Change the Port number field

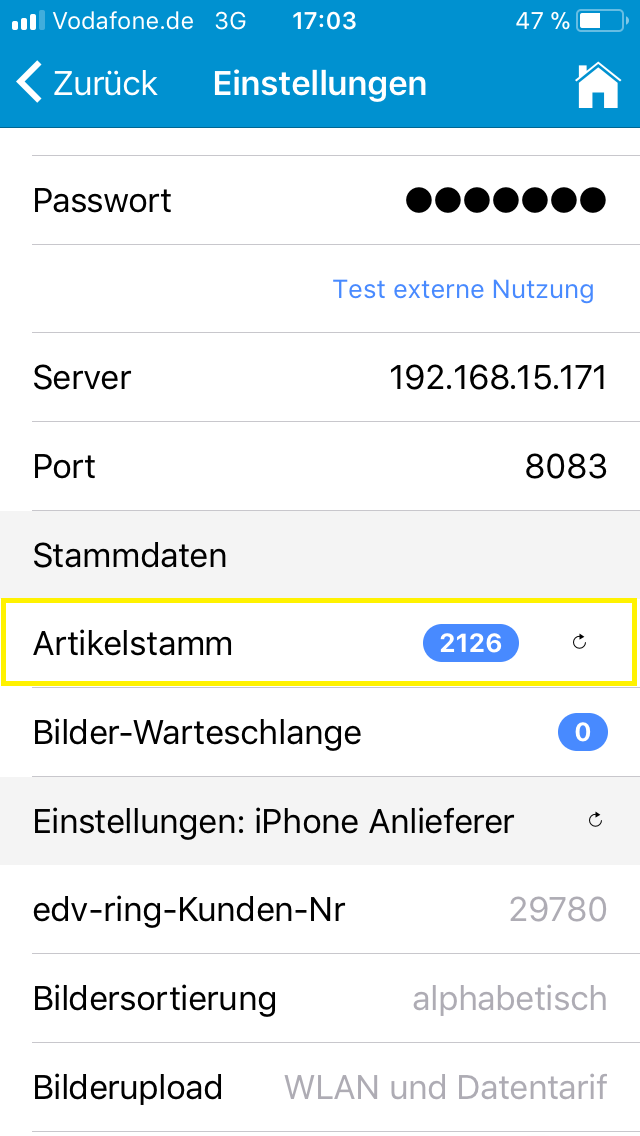tap(565, 467)
